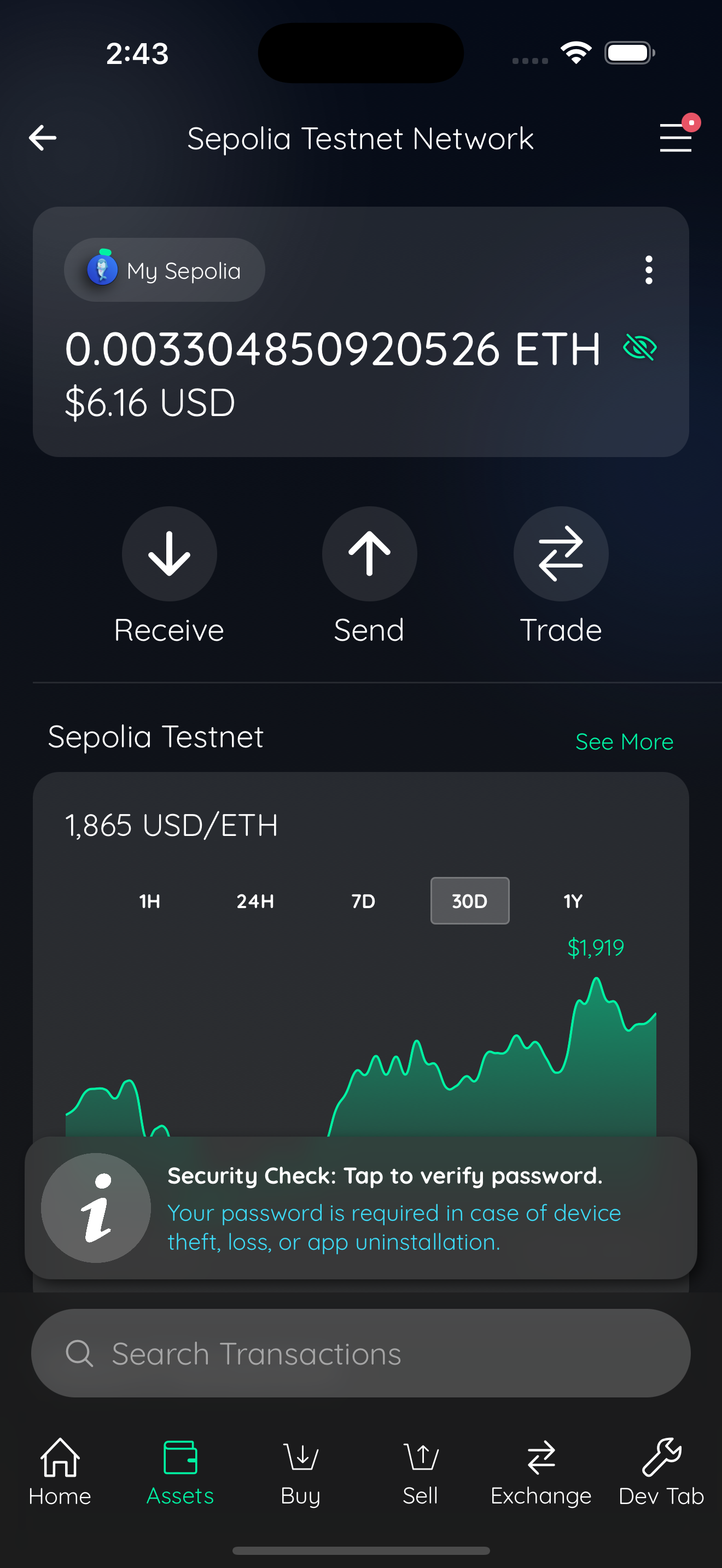Open the Dev Tab

coord(661,1472)
